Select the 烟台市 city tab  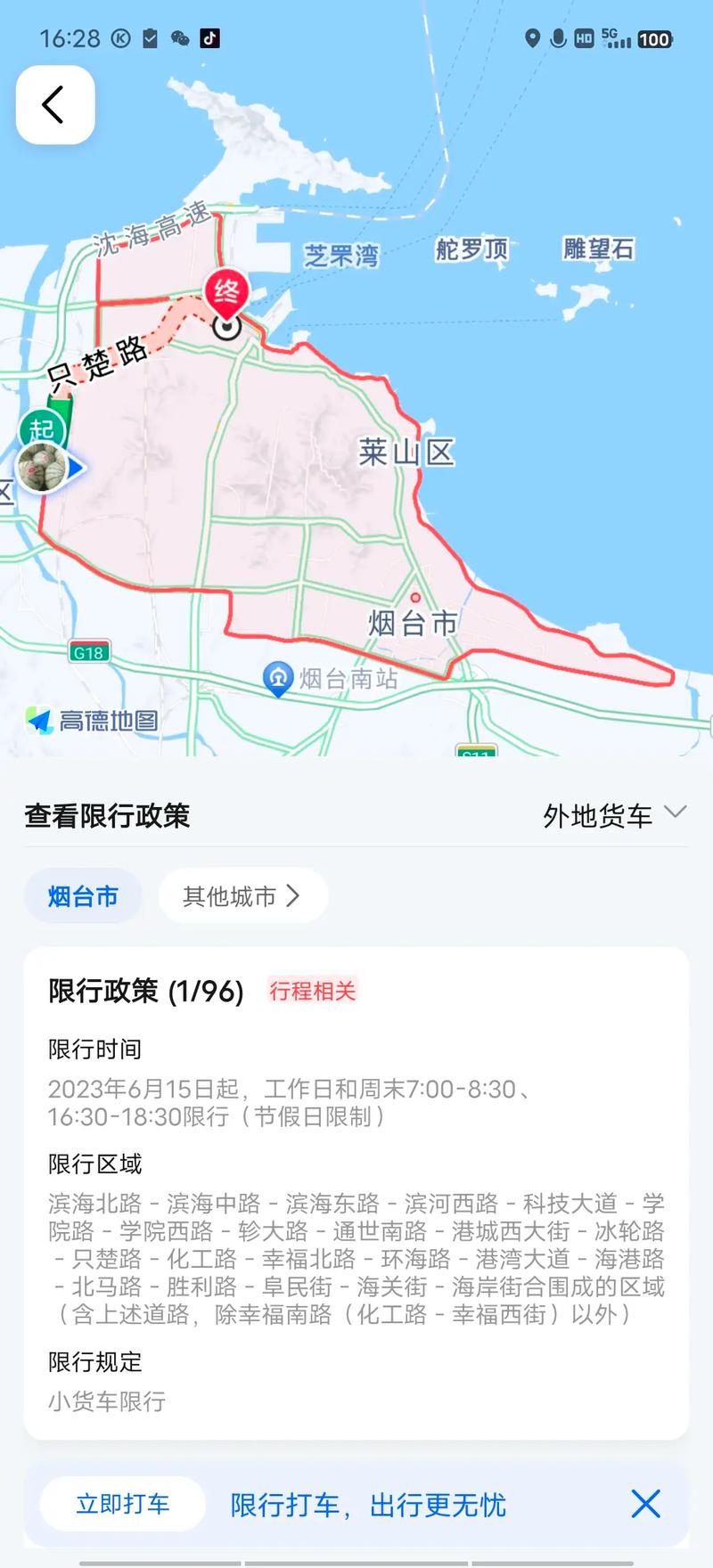(83, 896)
